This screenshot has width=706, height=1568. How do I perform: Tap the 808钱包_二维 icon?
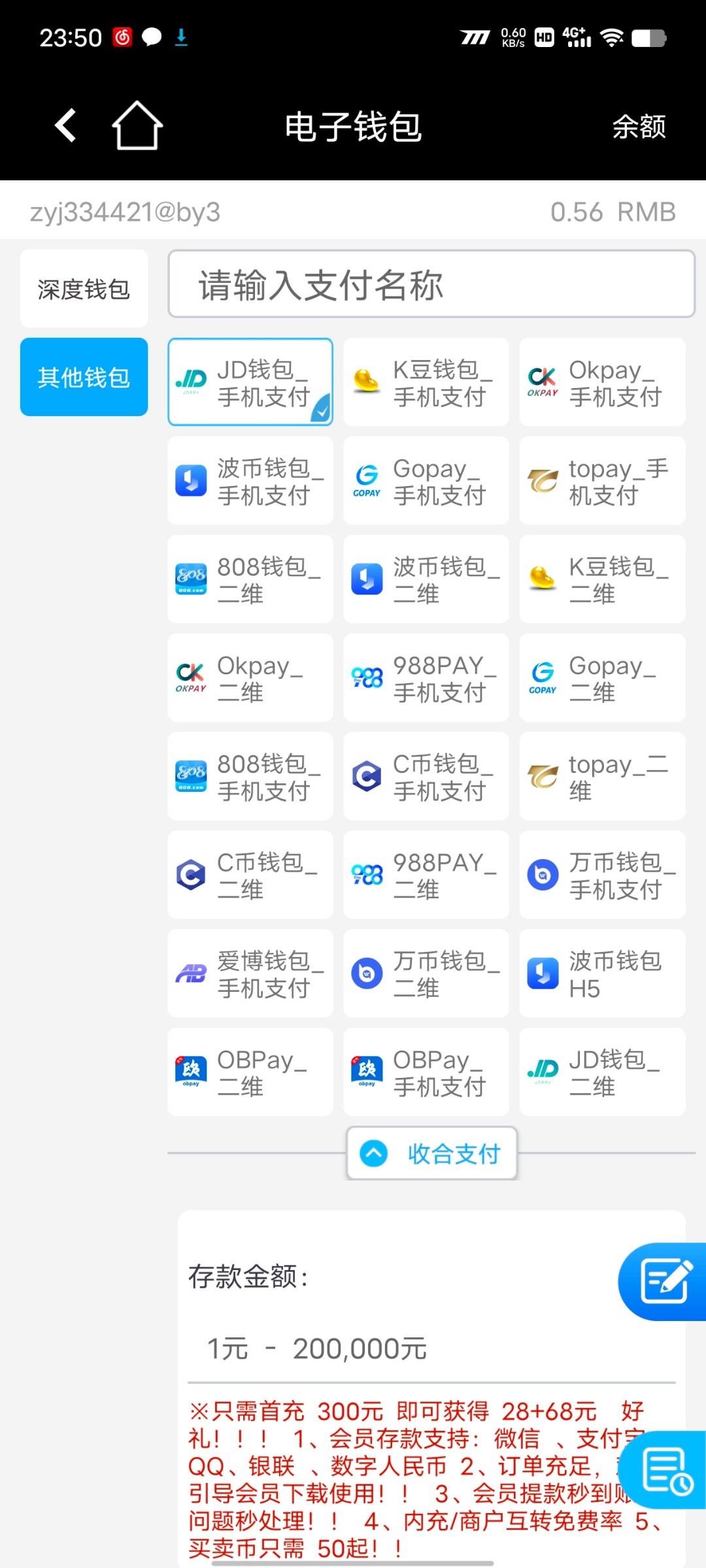click(190, 579)
